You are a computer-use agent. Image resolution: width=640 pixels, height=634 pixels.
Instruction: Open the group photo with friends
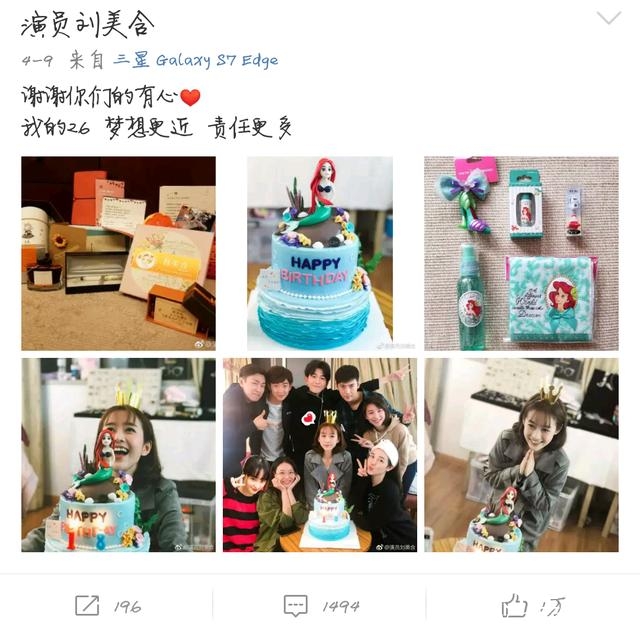[320, 455]
